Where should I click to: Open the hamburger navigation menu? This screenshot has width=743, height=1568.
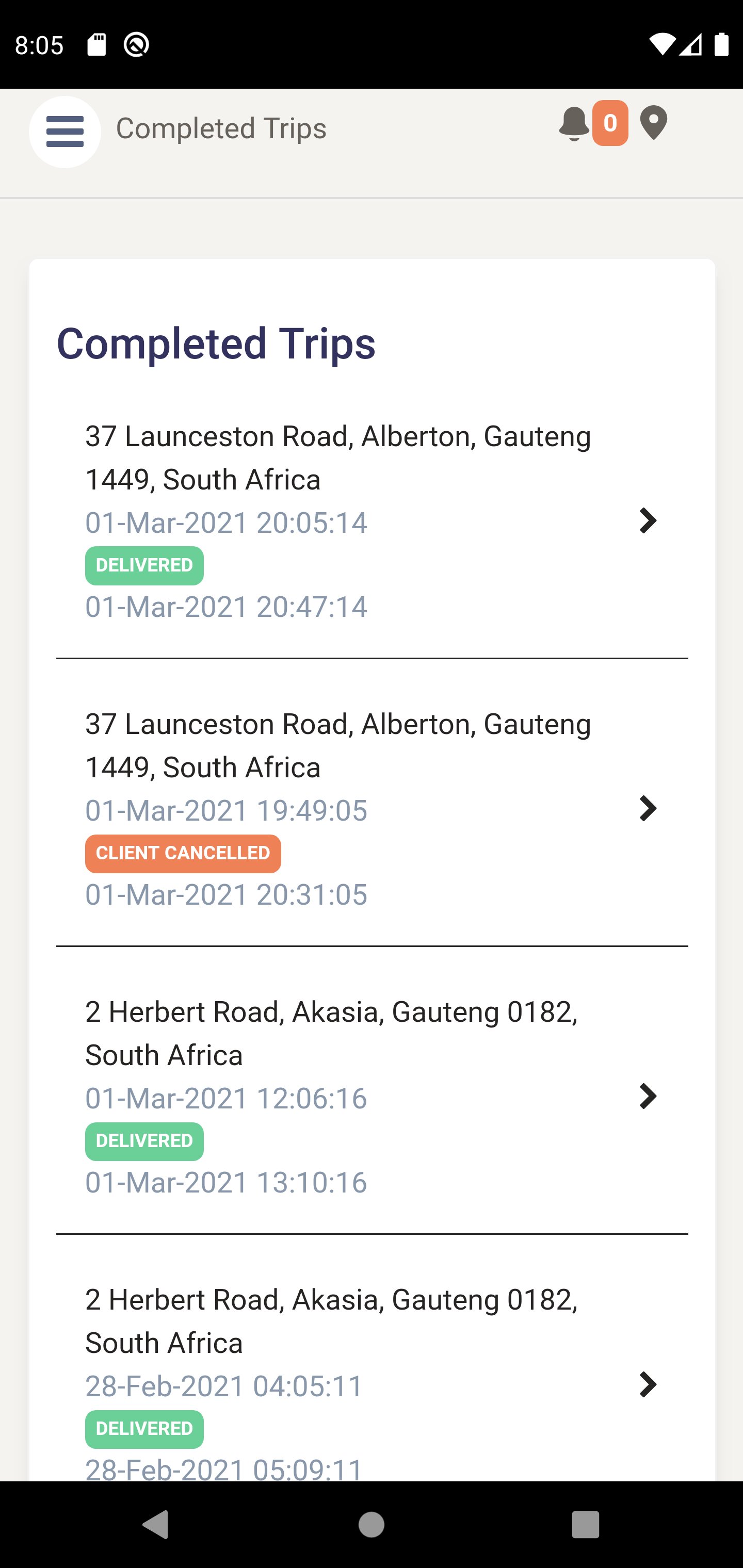point(65,132)
